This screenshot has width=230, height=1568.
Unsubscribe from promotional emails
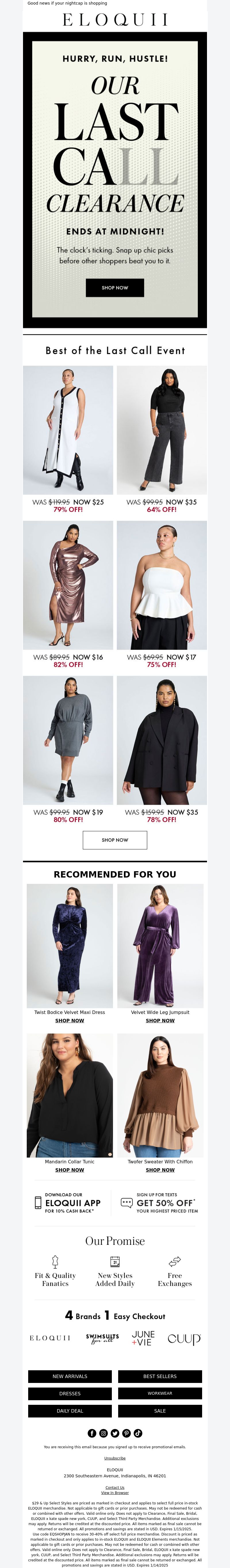115,1458
